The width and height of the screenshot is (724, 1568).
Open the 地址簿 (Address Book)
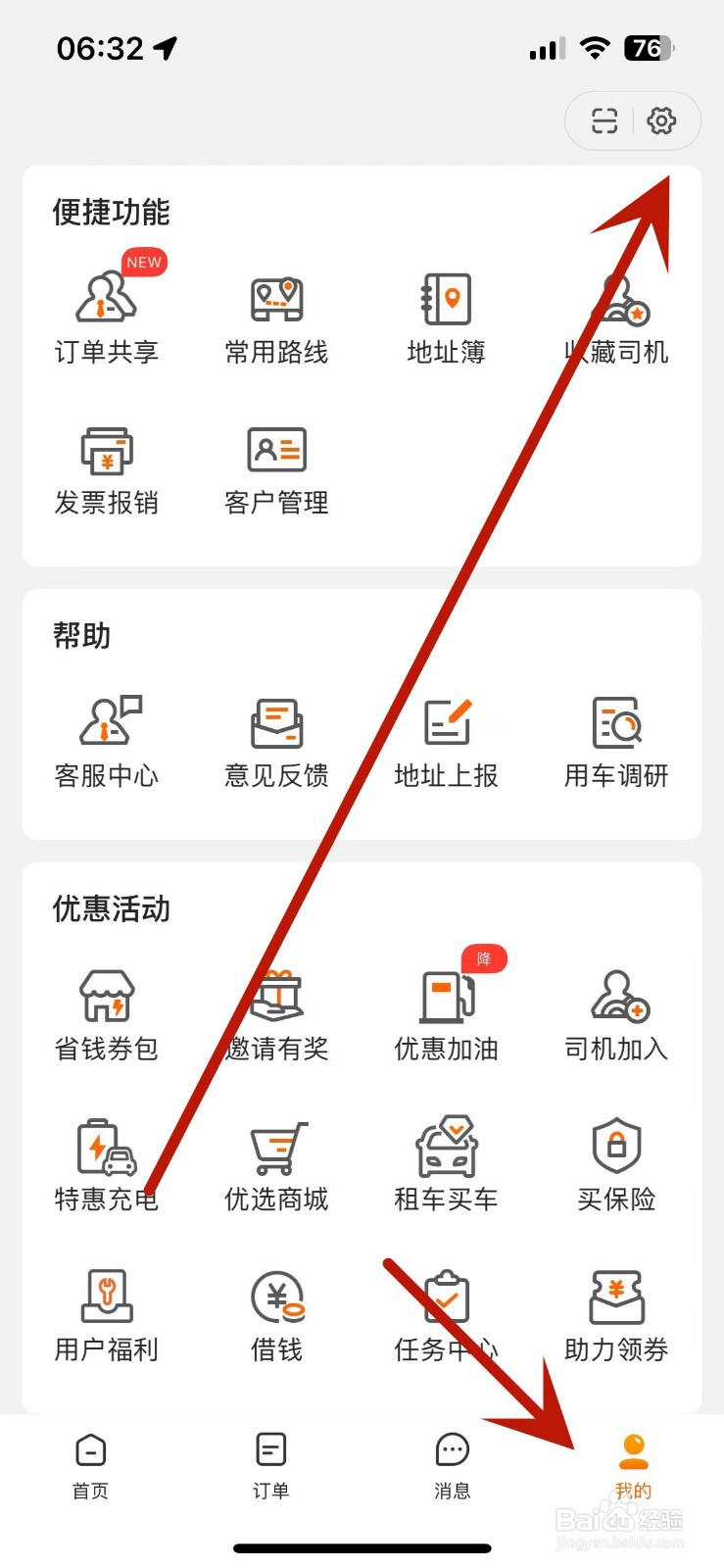point(445,314)
